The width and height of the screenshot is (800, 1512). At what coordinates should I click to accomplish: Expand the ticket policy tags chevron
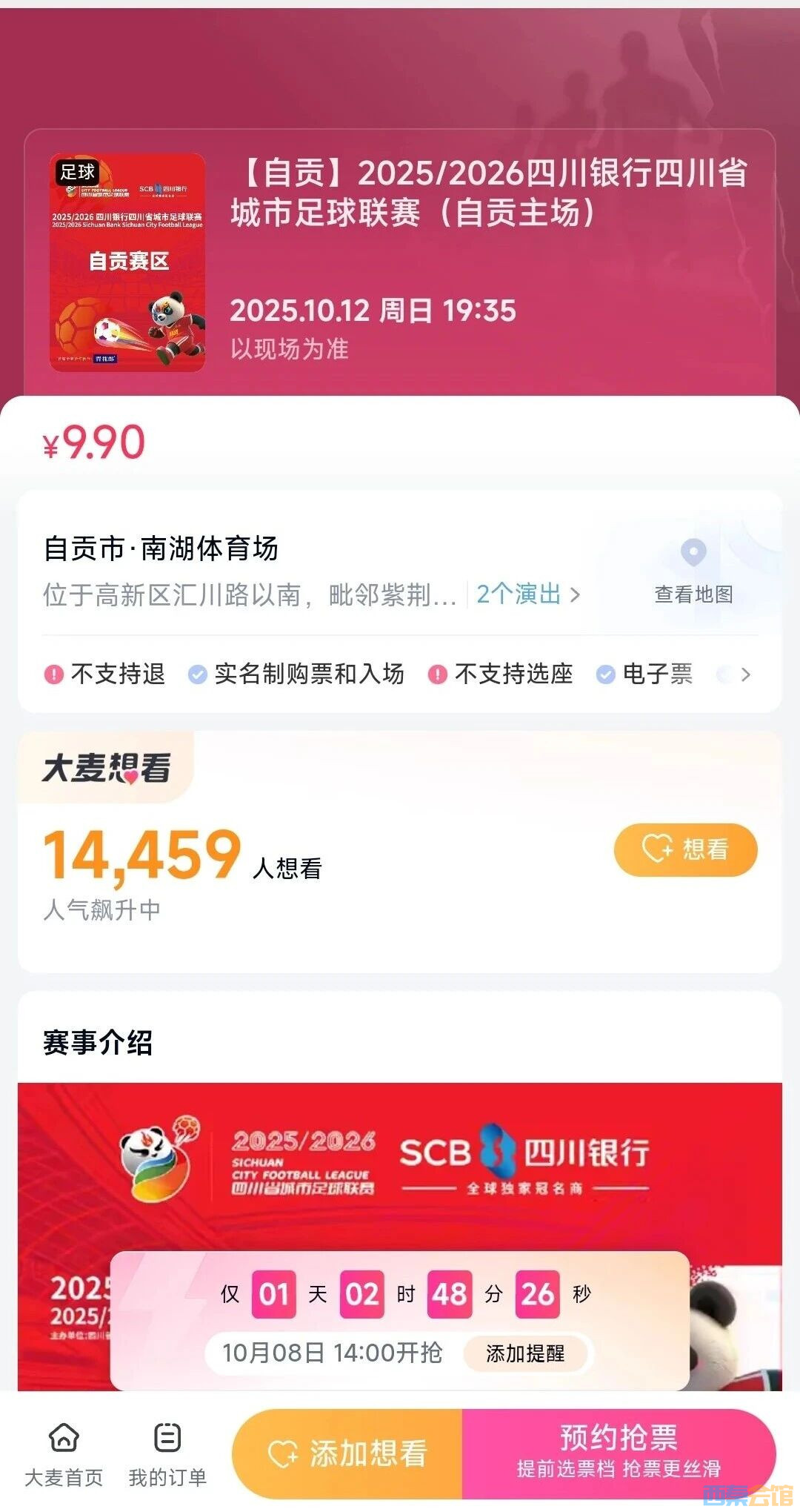click(745, 674)
